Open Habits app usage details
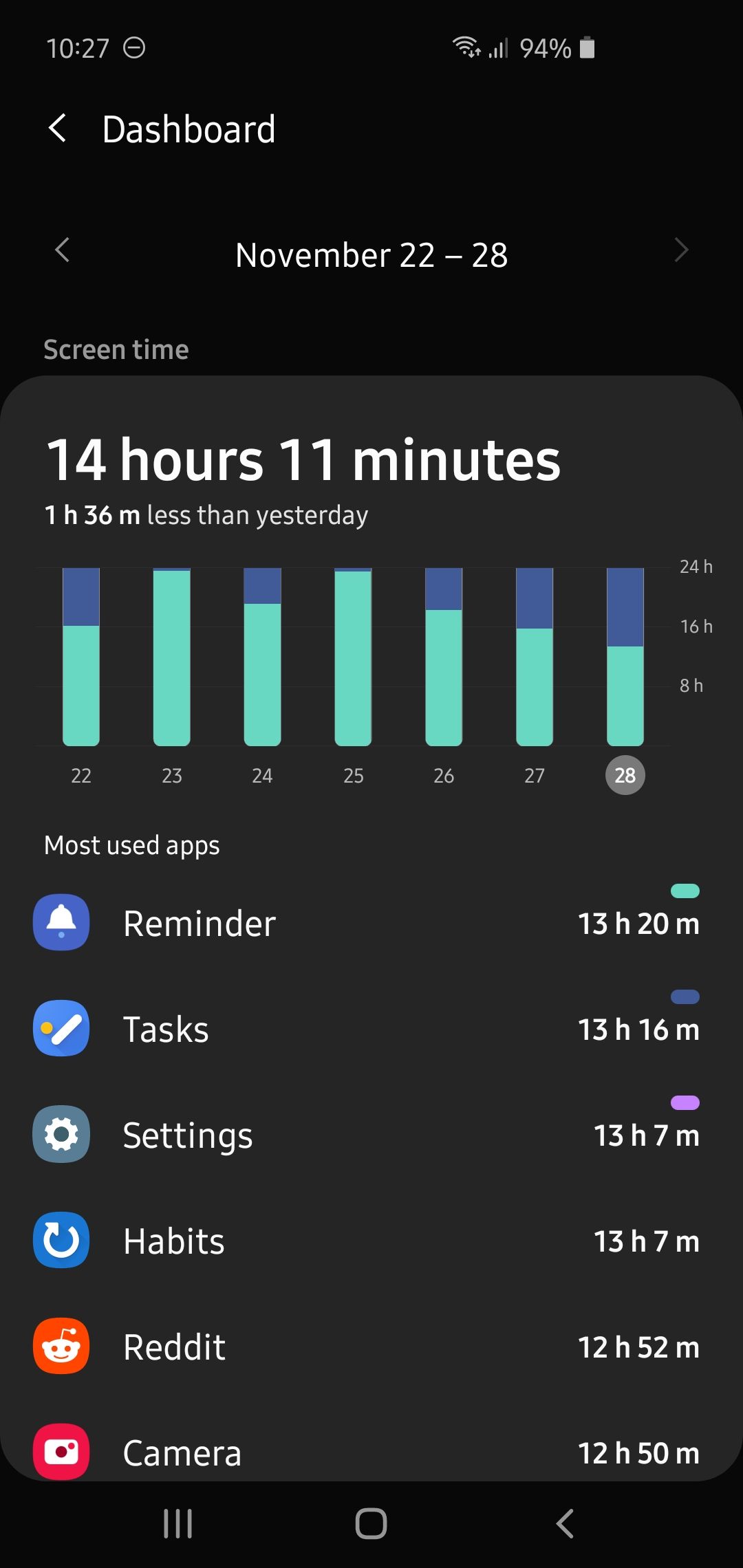The width and height of the screenshot is (743, 1568). click(x=371, y=1241)
